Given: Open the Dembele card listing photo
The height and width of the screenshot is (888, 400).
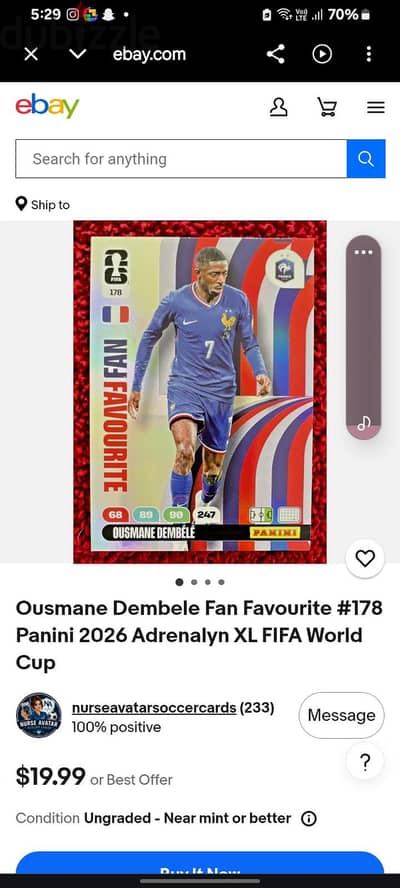Looking at the screenshot, I should click(x=200, y=392).
